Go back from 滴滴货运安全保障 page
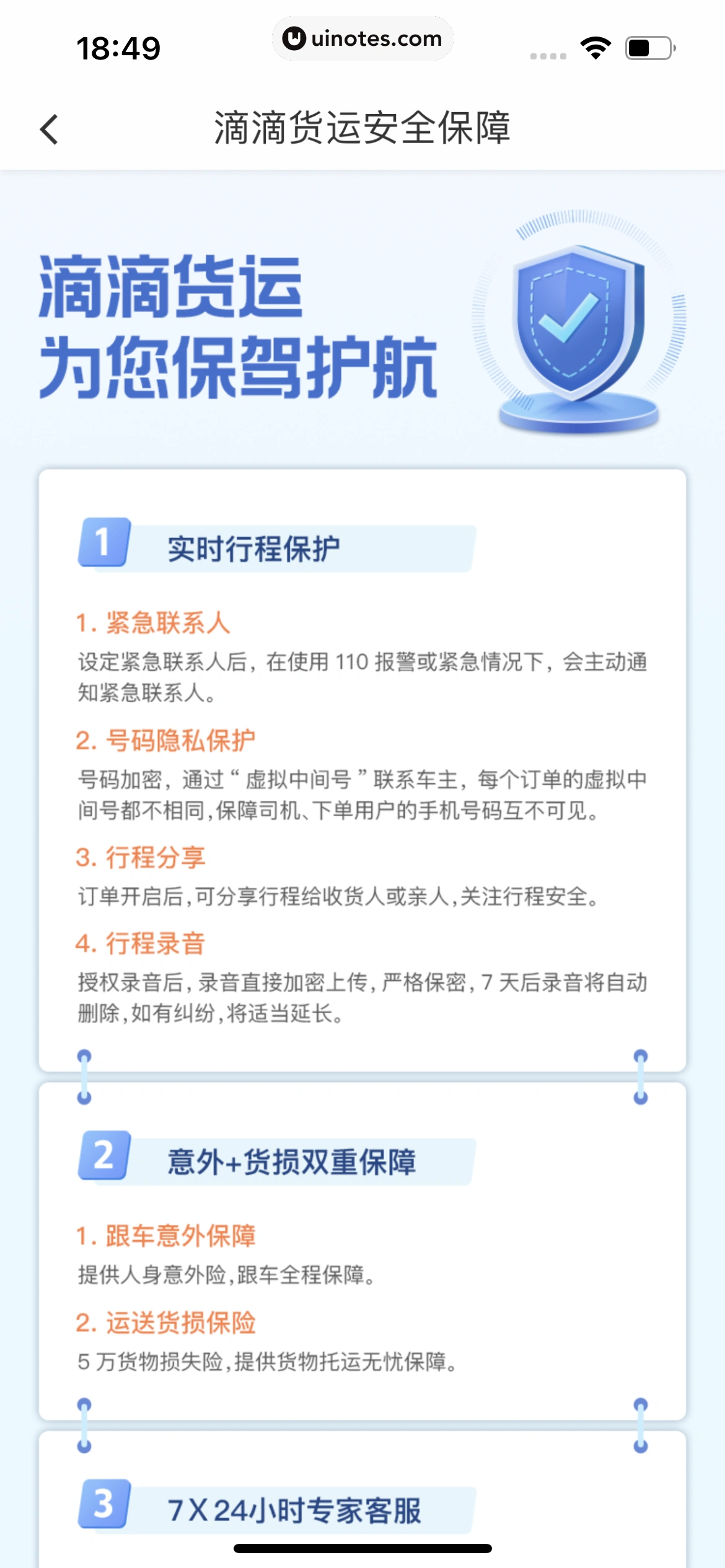Image resolution: width=725 pixels, height=1568 pixels. [49, 129]
